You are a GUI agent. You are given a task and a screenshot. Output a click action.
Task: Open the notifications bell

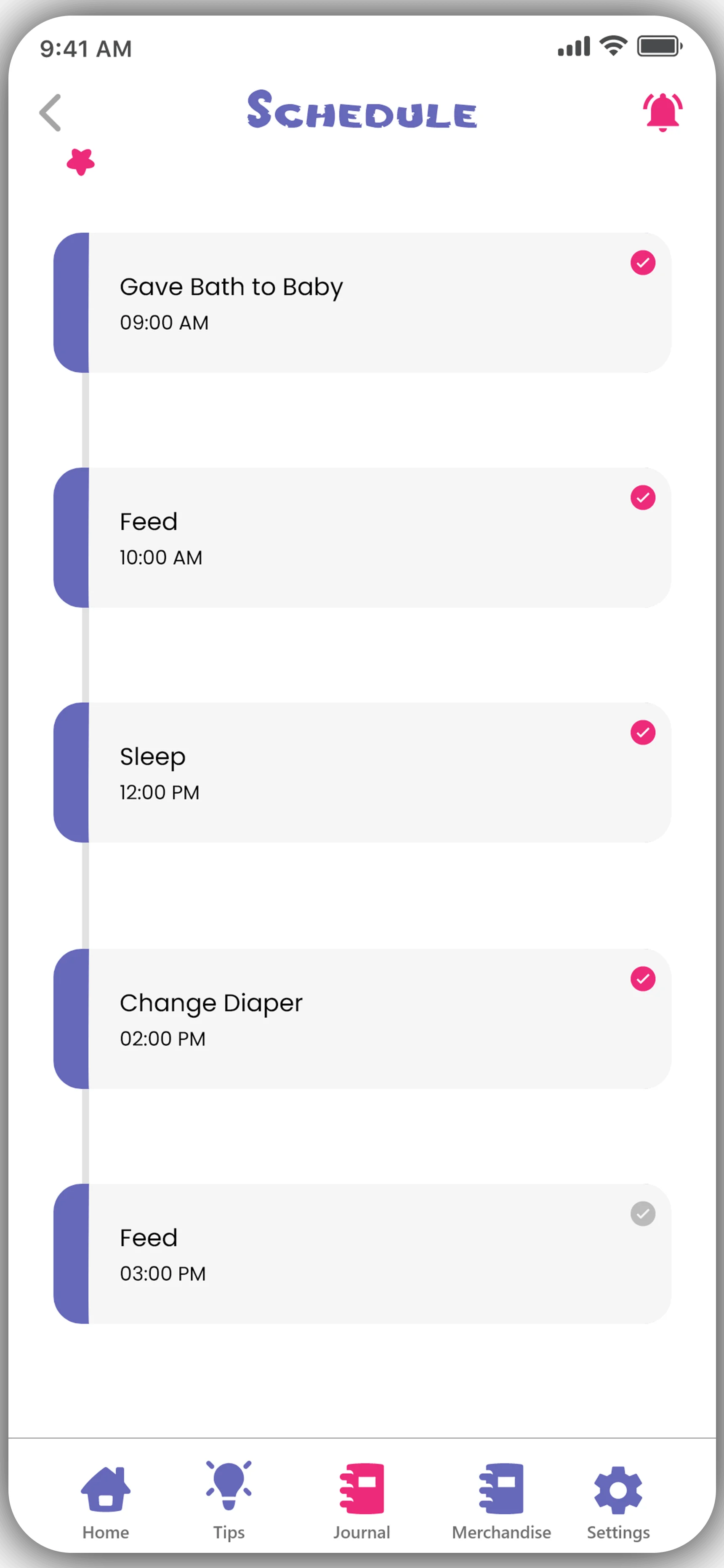663,112
